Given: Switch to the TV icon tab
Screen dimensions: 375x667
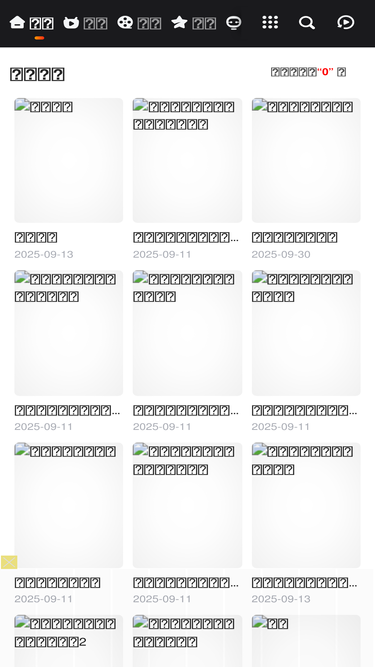Looking at the screenshot, I should point(85,23).
